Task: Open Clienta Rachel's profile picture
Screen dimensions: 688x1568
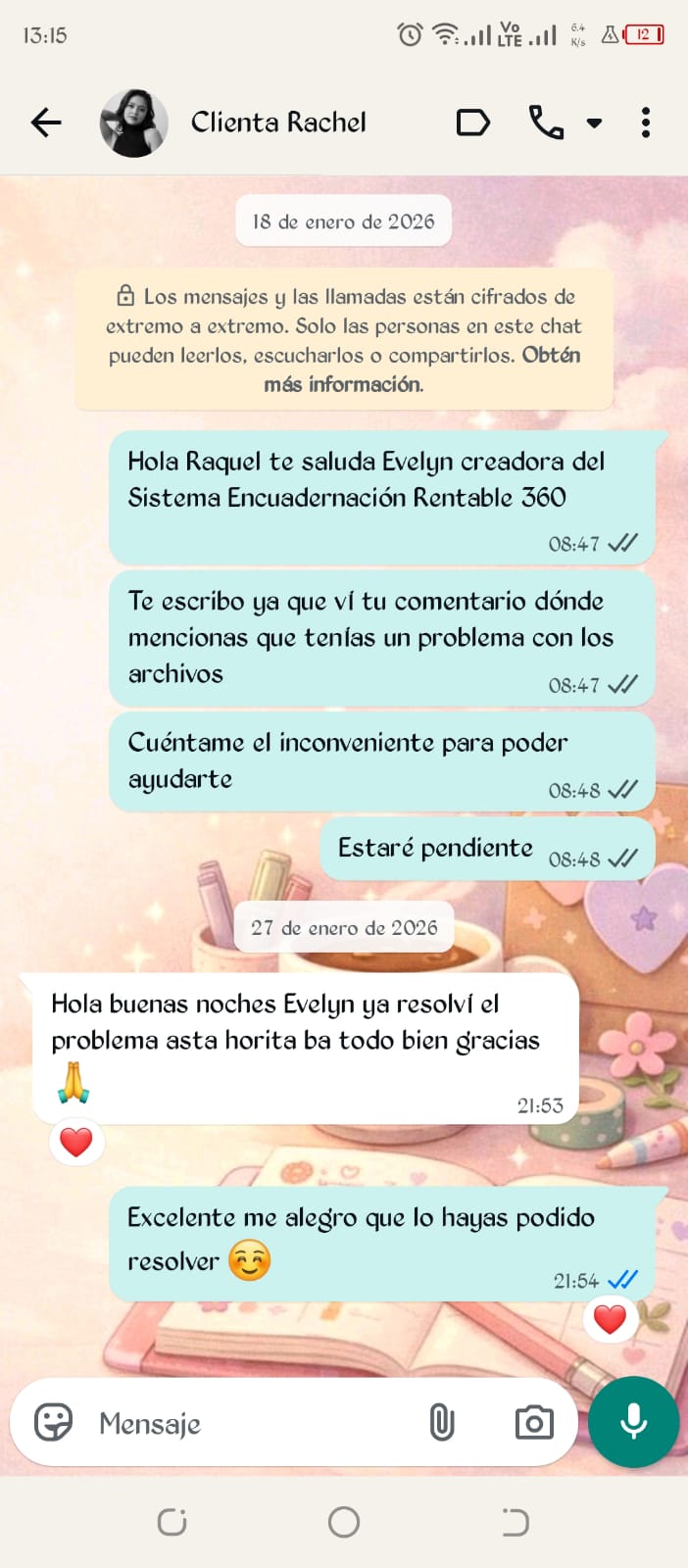Action: click(133, 122)
